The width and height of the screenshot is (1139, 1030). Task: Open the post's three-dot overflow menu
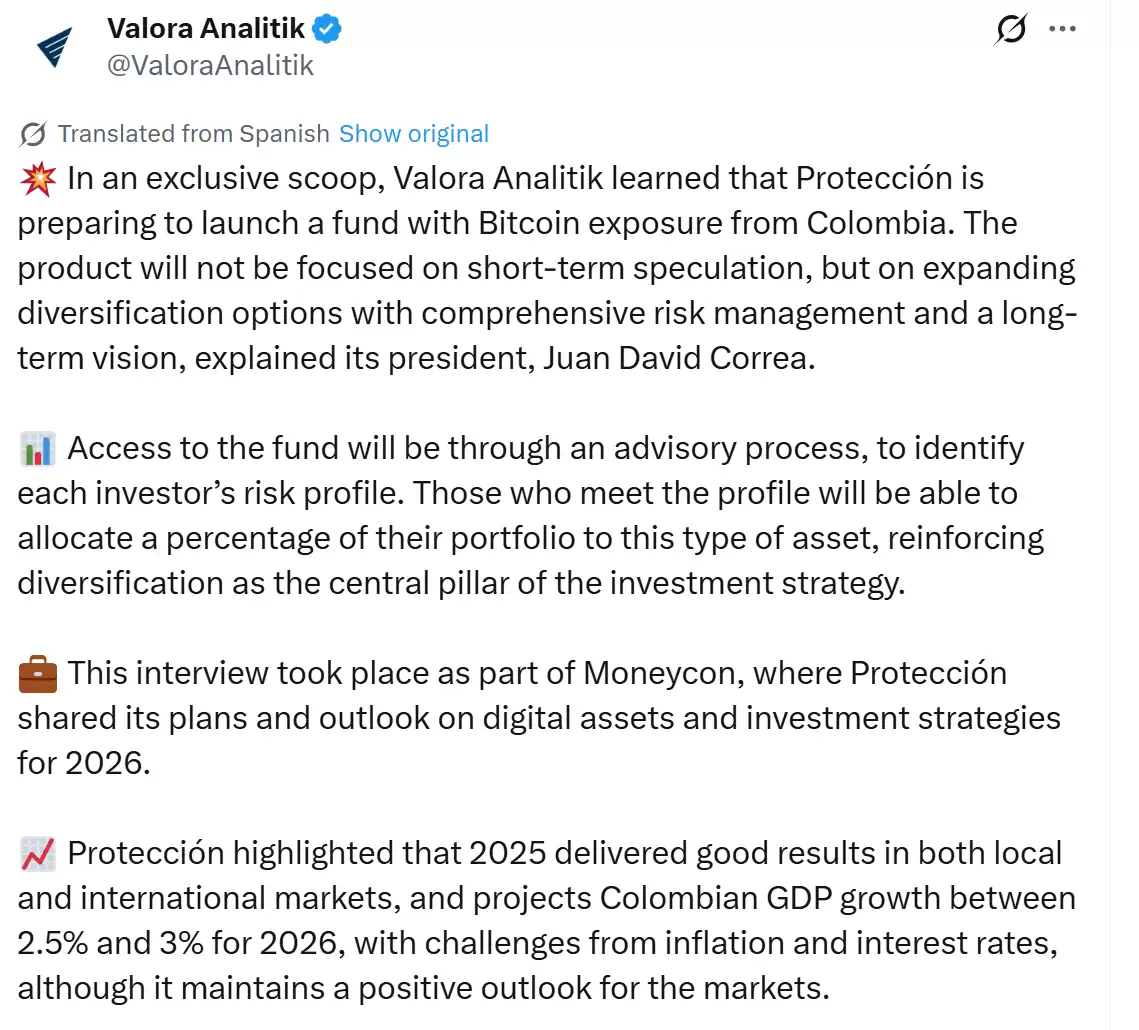click(1062, 30)
